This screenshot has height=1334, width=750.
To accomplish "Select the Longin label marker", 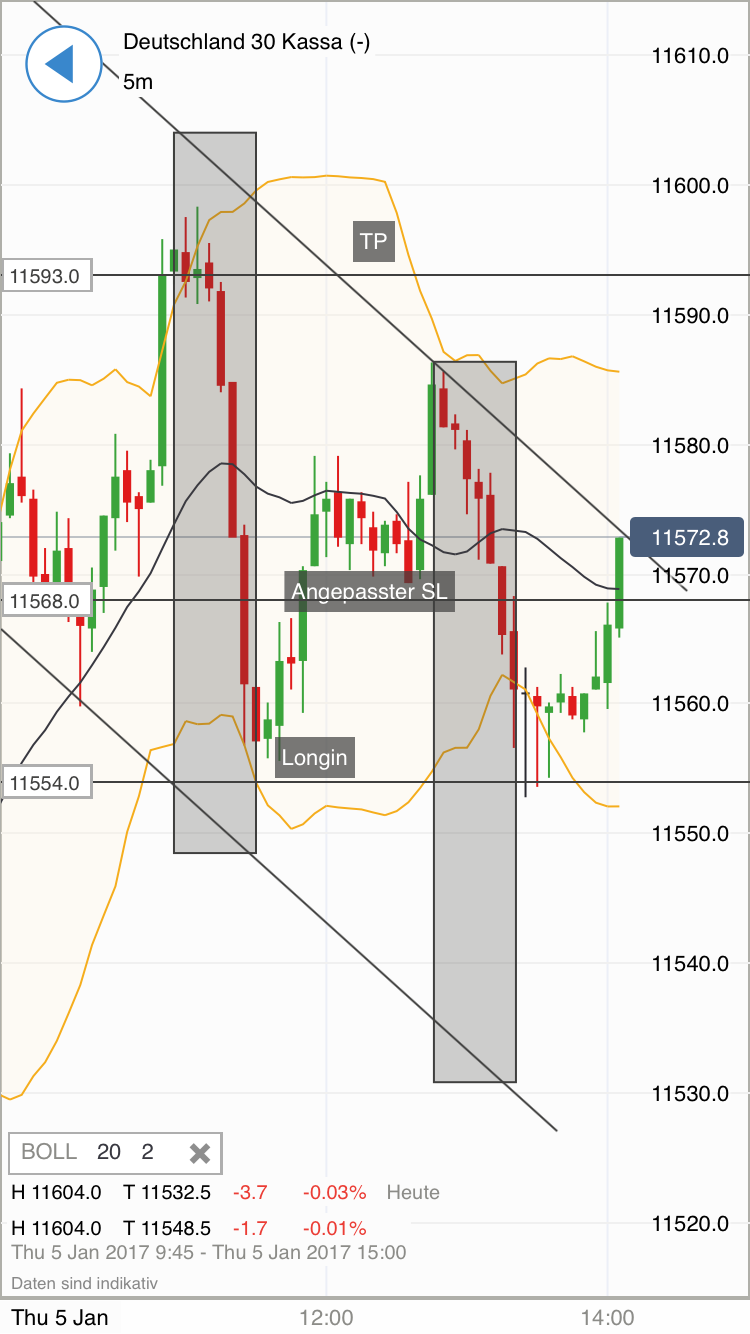I will tap(314, 758).
